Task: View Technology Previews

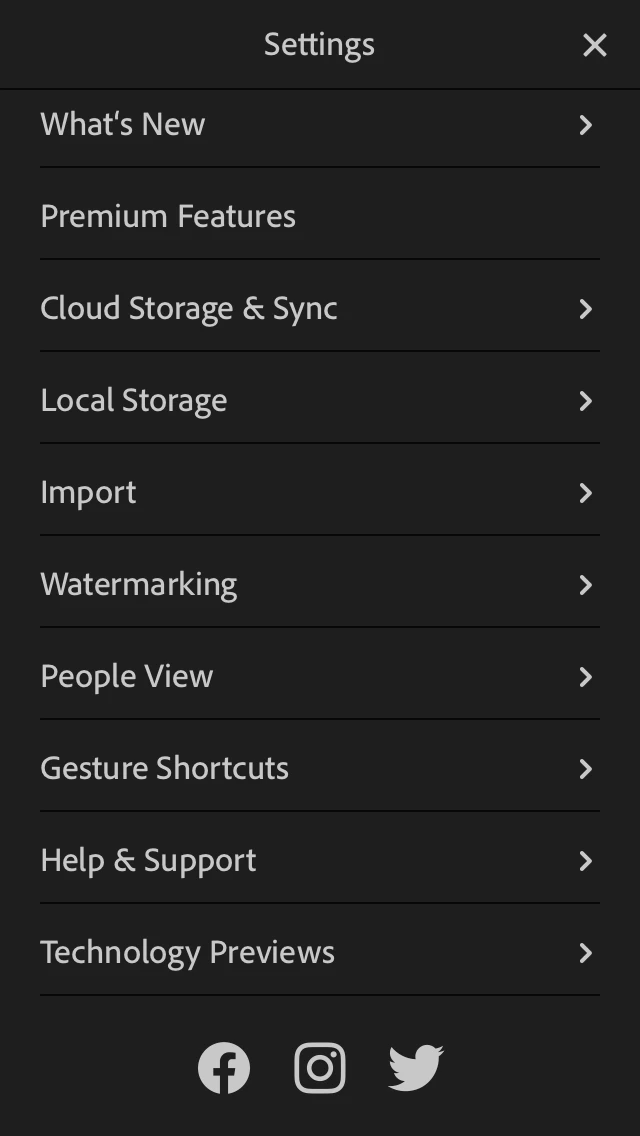Action: click(320, 952)
